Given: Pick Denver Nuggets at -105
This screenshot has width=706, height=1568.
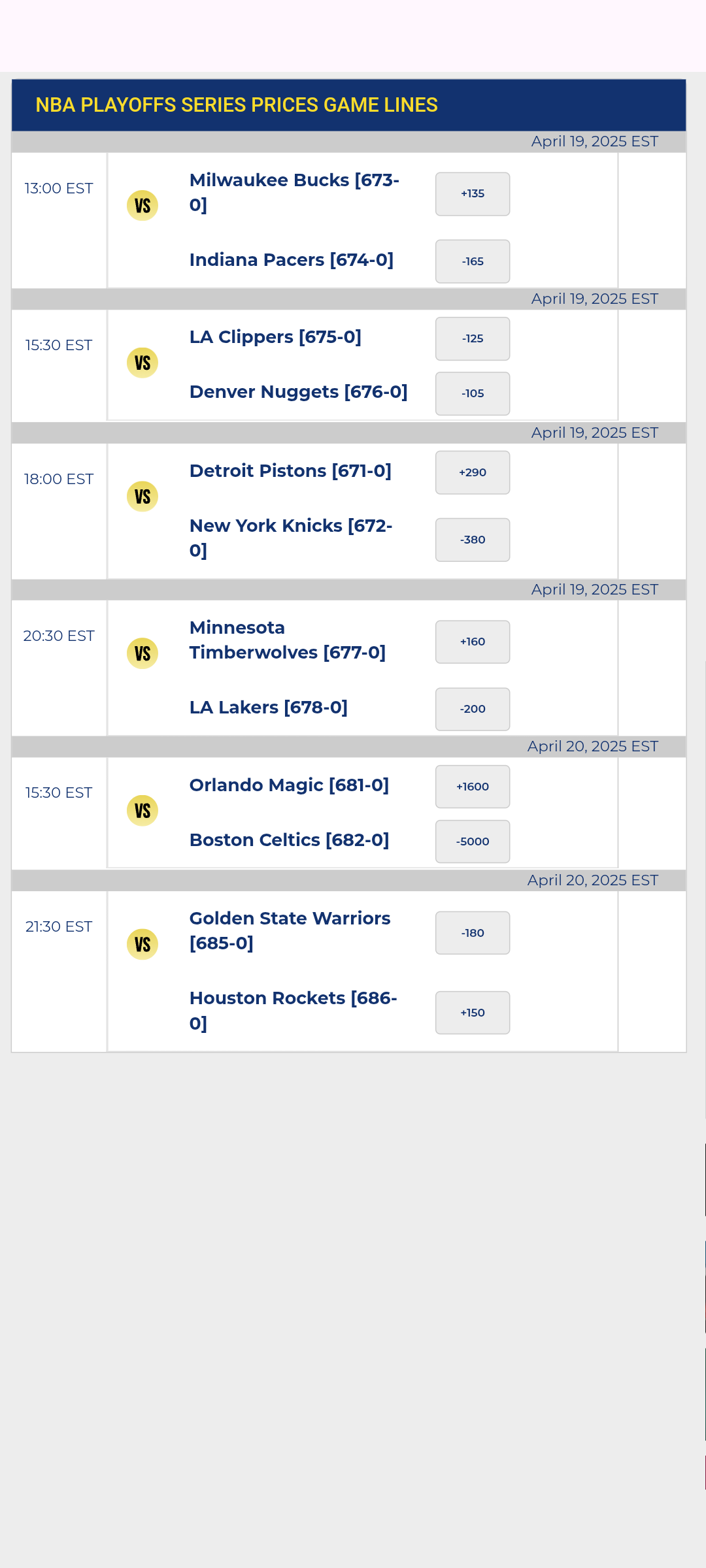Looking at the screenshot, I should 473,393.
